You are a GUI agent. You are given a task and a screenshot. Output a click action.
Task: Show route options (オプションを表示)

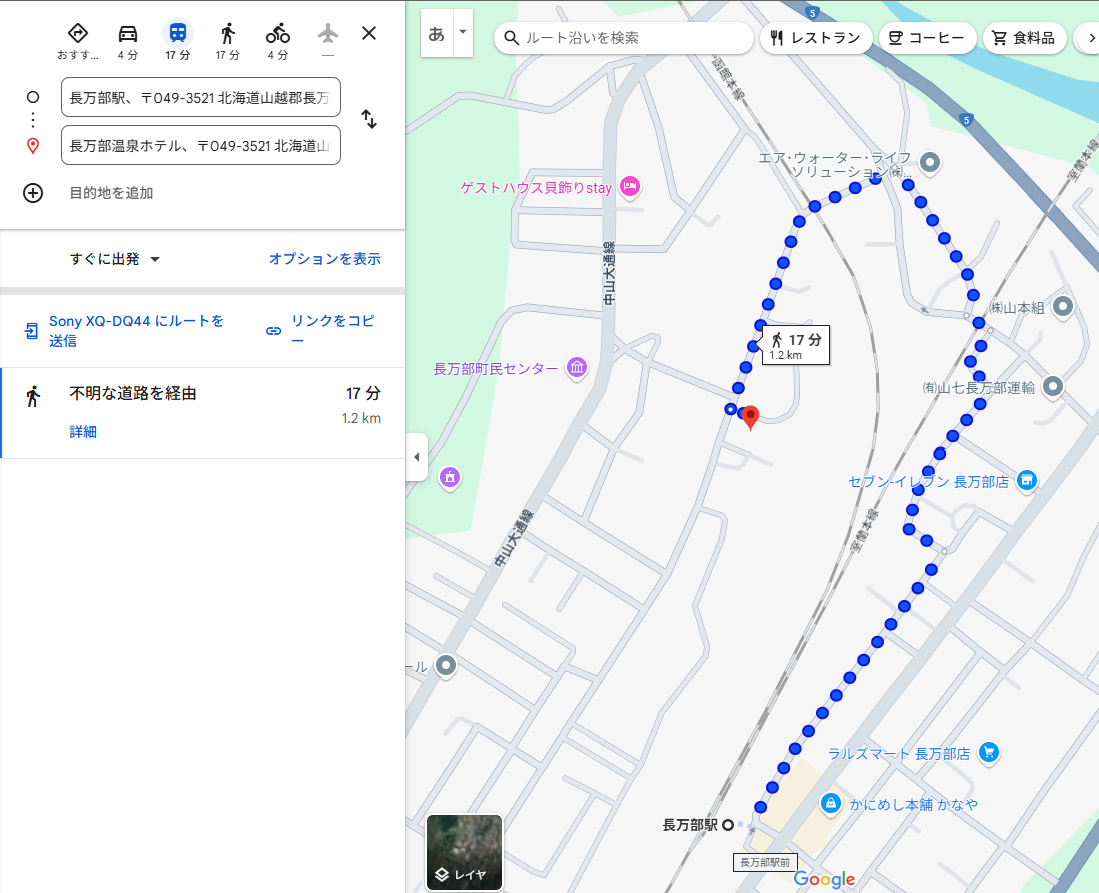point(325,259)
